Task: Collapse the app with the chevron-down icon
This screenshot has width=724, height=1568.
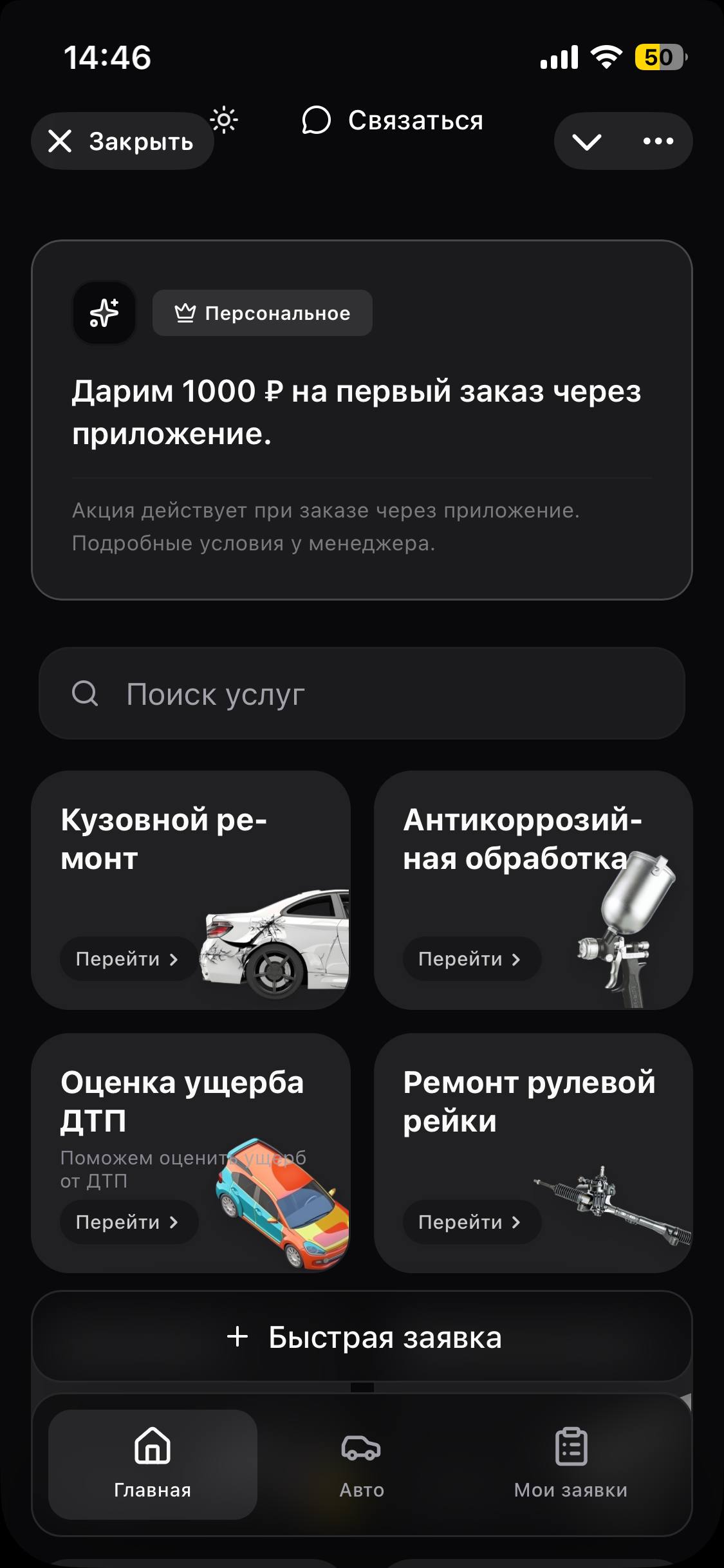Action: 587,142
